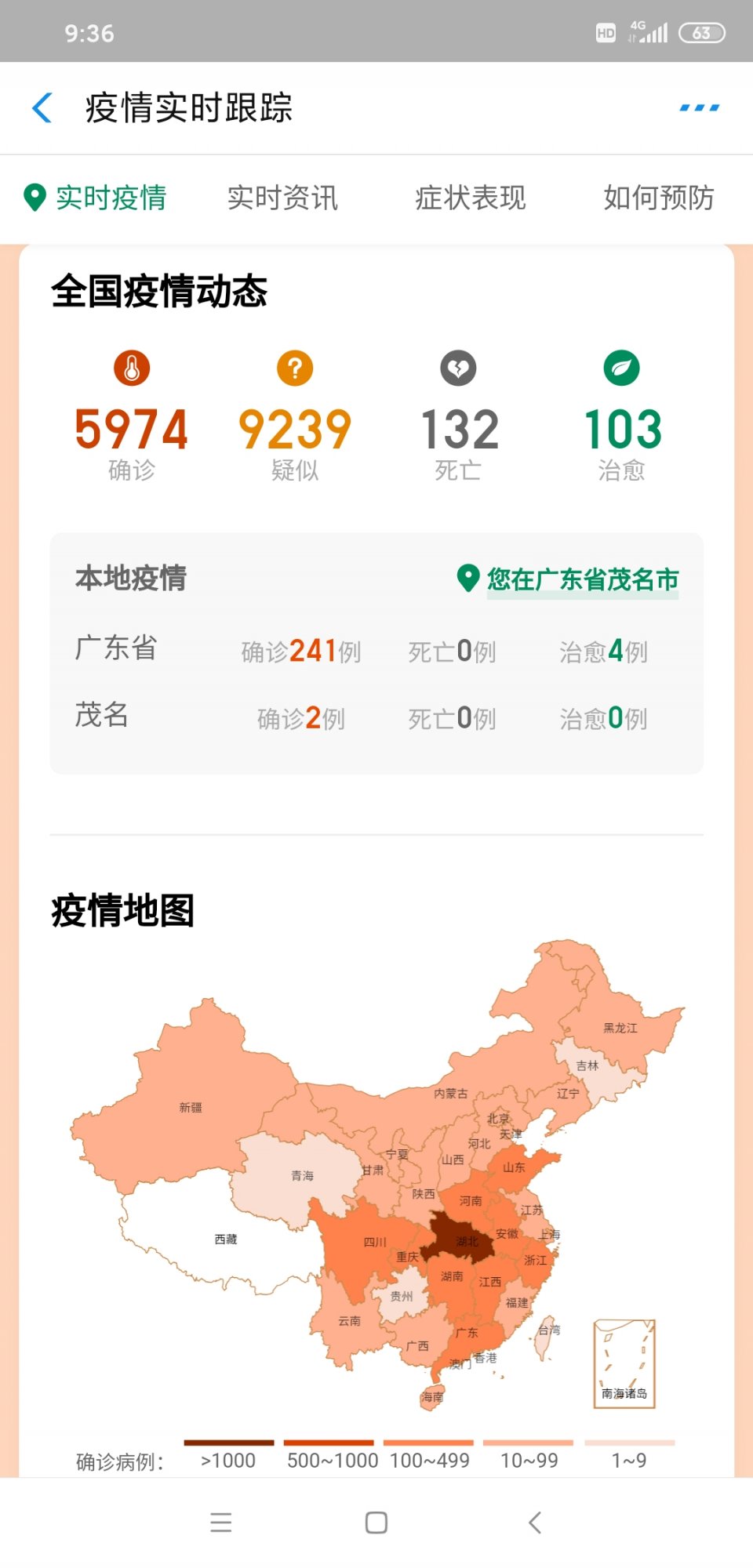Open the 症状表现 tab
This screenshot has width=753, height=1568.
(470, 198)
